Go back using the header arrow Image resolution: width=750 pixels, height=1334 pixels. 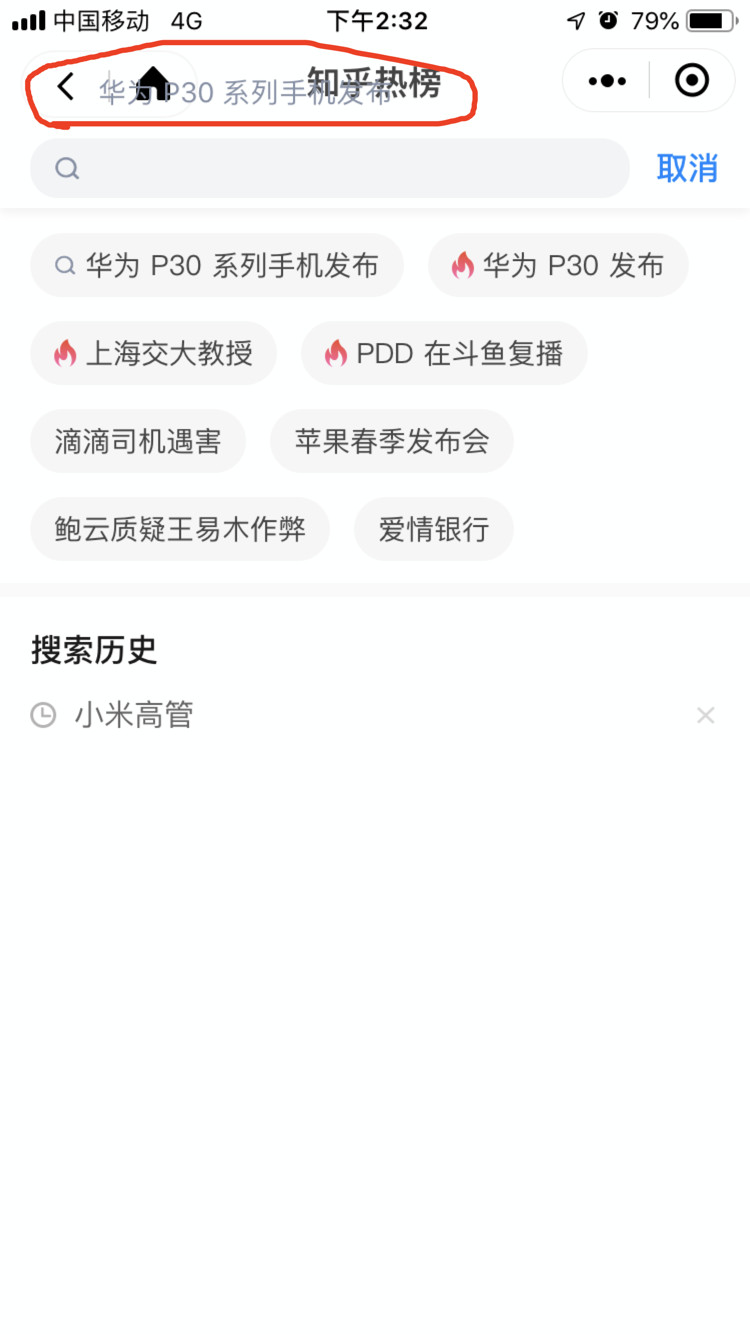point(66,86)
